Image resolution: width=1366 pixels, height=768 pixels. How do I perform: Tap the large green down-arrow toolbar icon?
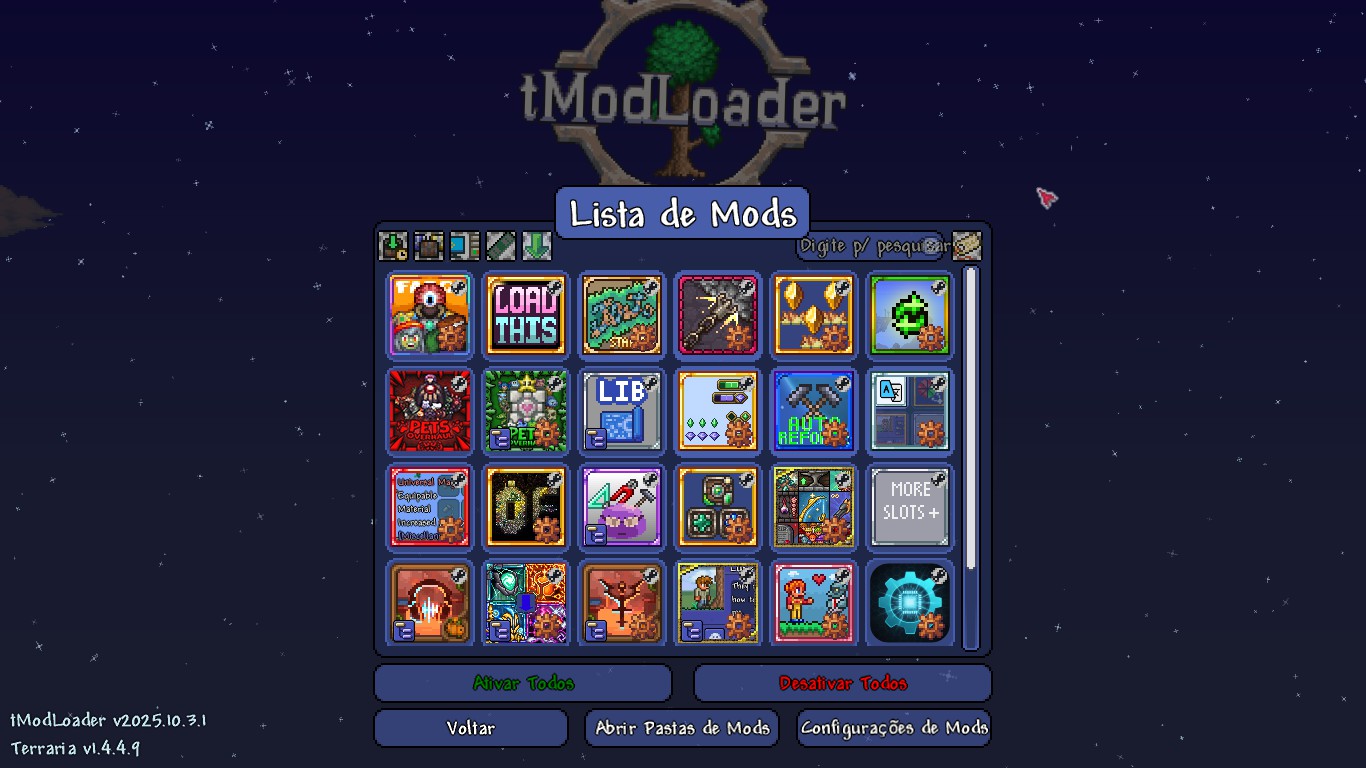point(537,246)
